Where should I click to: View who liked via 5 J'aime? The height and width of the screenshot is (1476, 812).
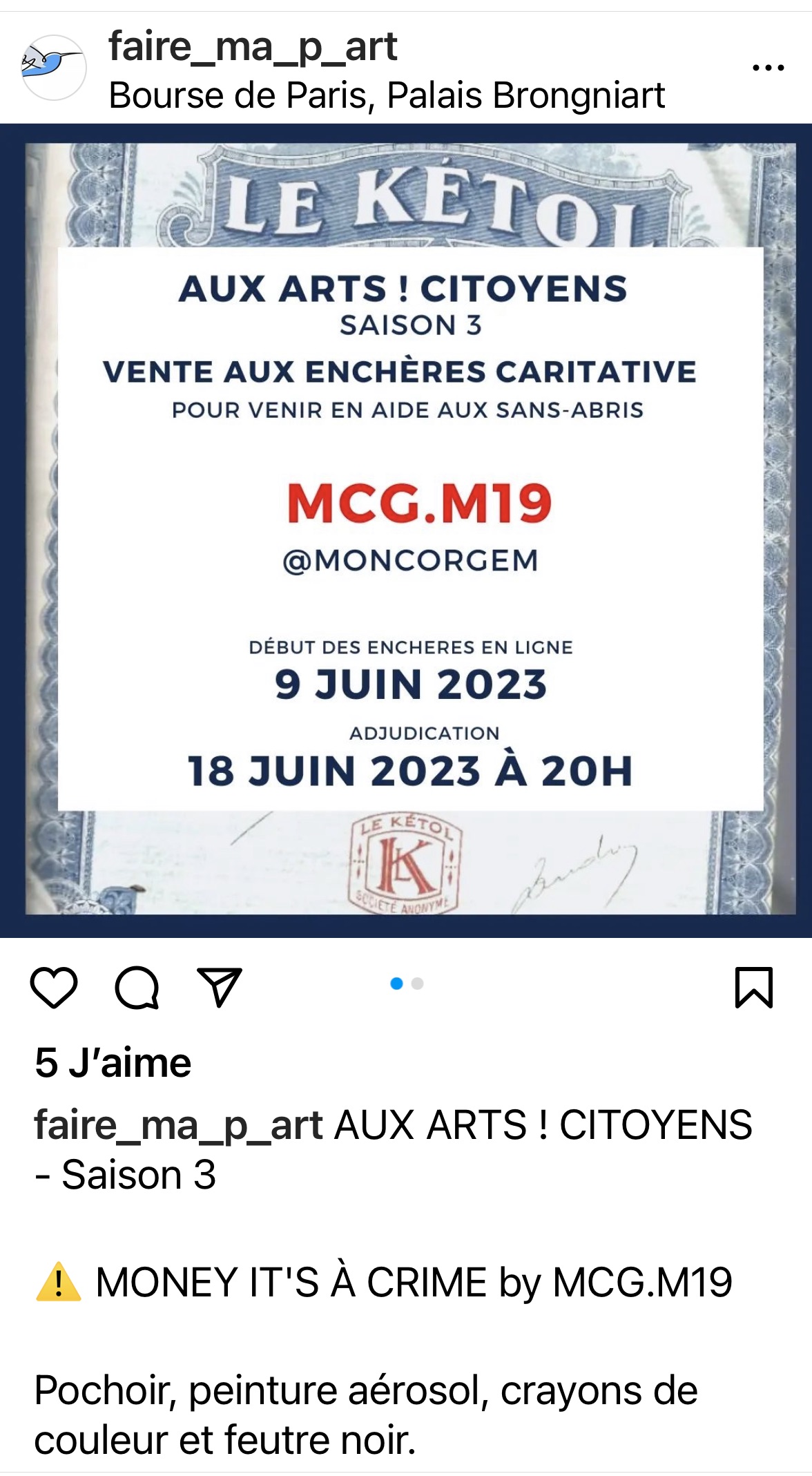[113, 1062]
